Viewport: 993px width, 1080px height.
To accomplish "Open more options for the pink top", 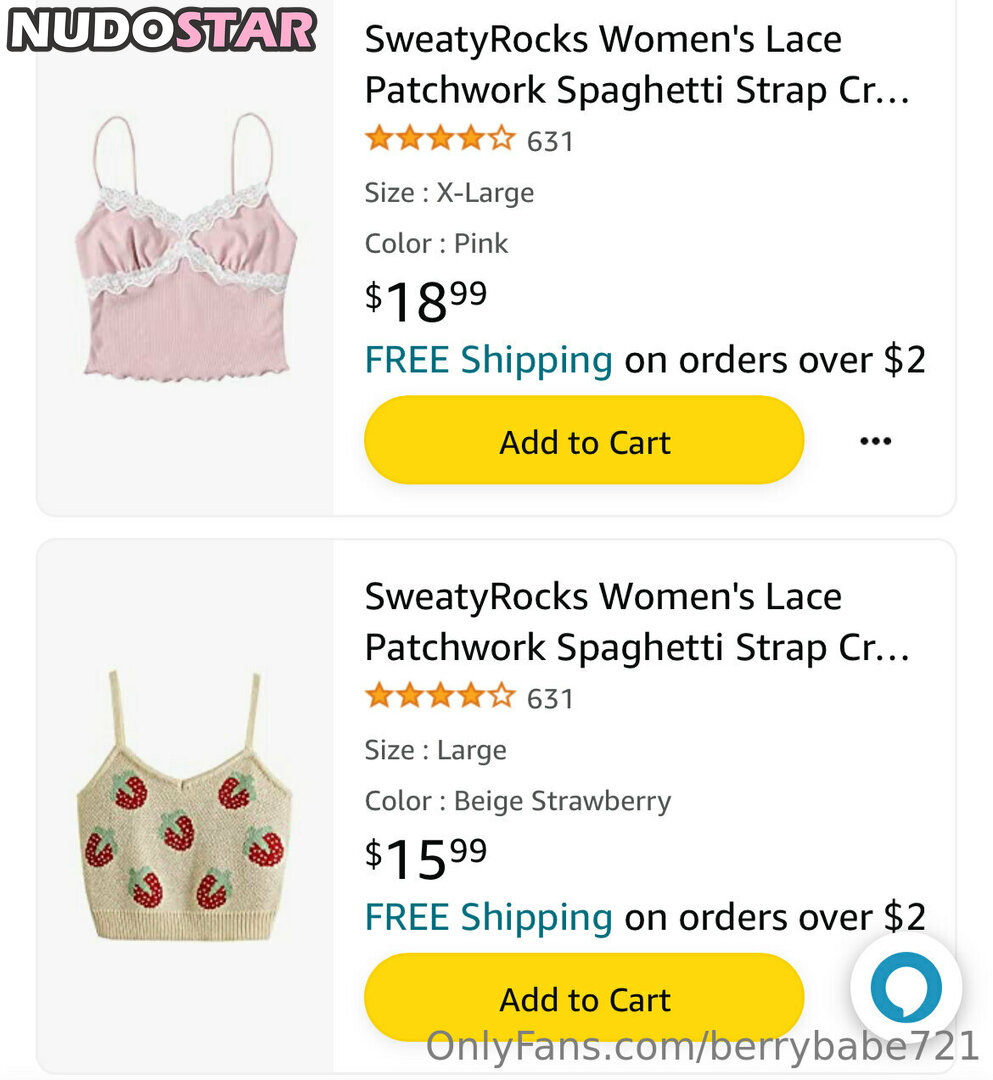I will 875,441.
